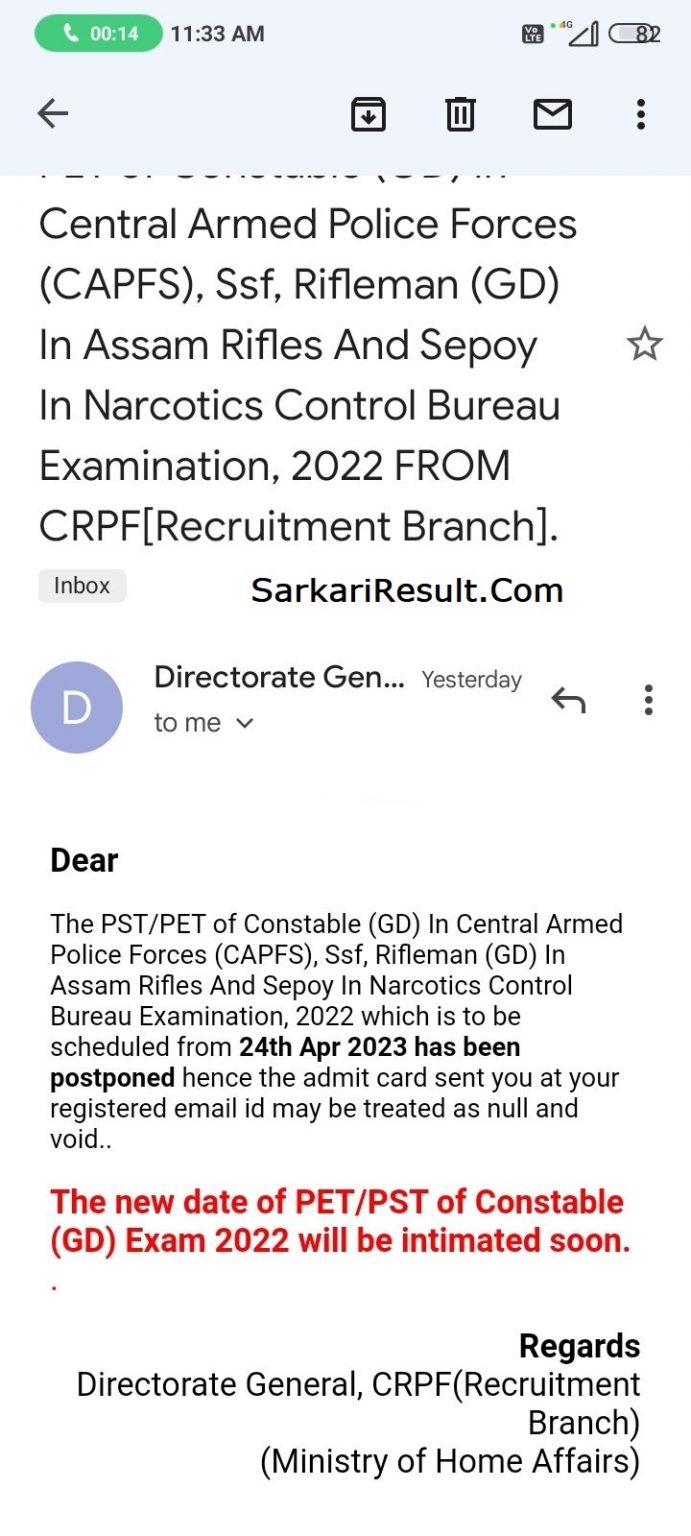
Task: Return to the ongoing call timer
Action: [98, 33]
